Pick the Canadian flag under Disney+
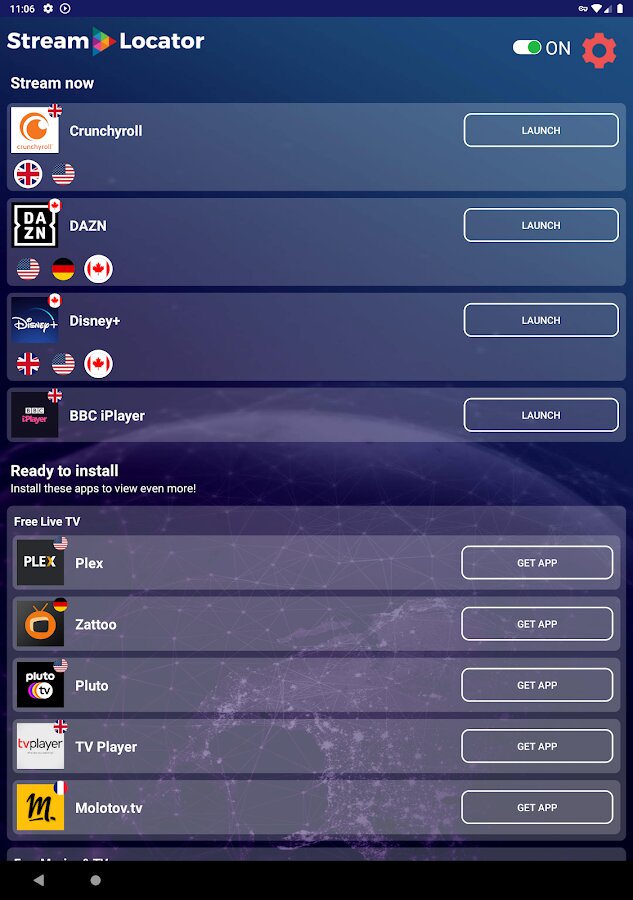 98,364
